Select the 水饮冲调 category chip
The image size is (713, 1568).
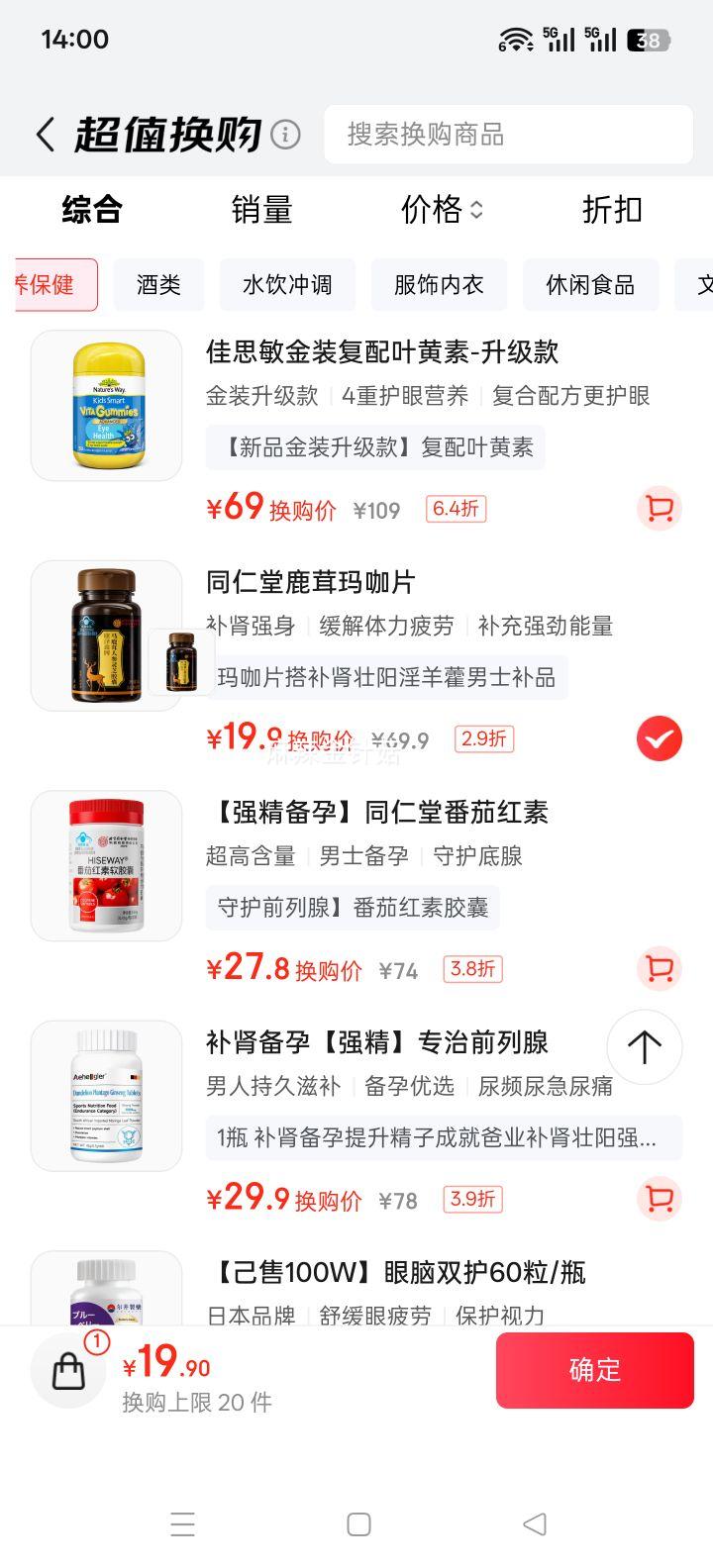(287, 285)
